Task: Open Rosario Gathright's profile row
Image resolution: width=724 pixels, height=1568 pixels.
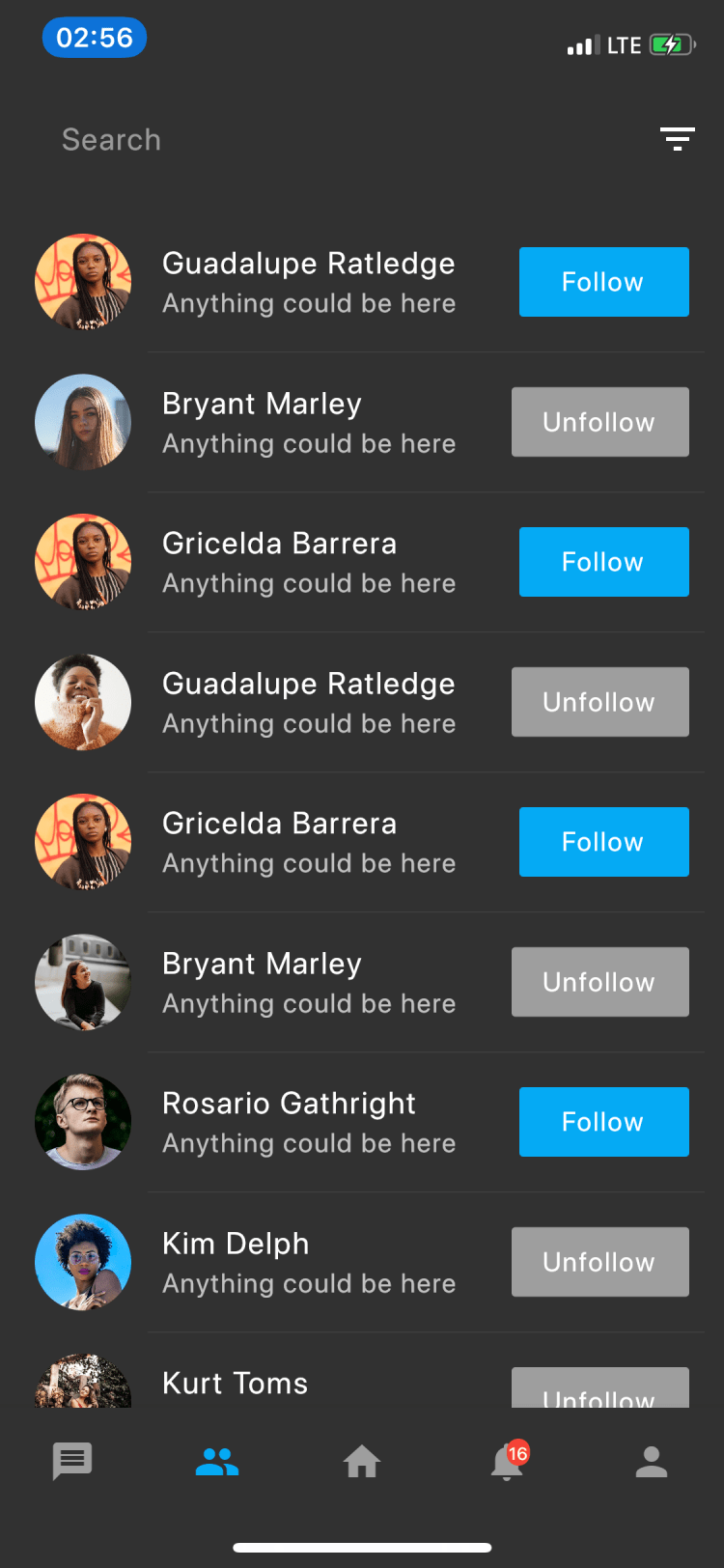Action: [x=289, y=1122]
